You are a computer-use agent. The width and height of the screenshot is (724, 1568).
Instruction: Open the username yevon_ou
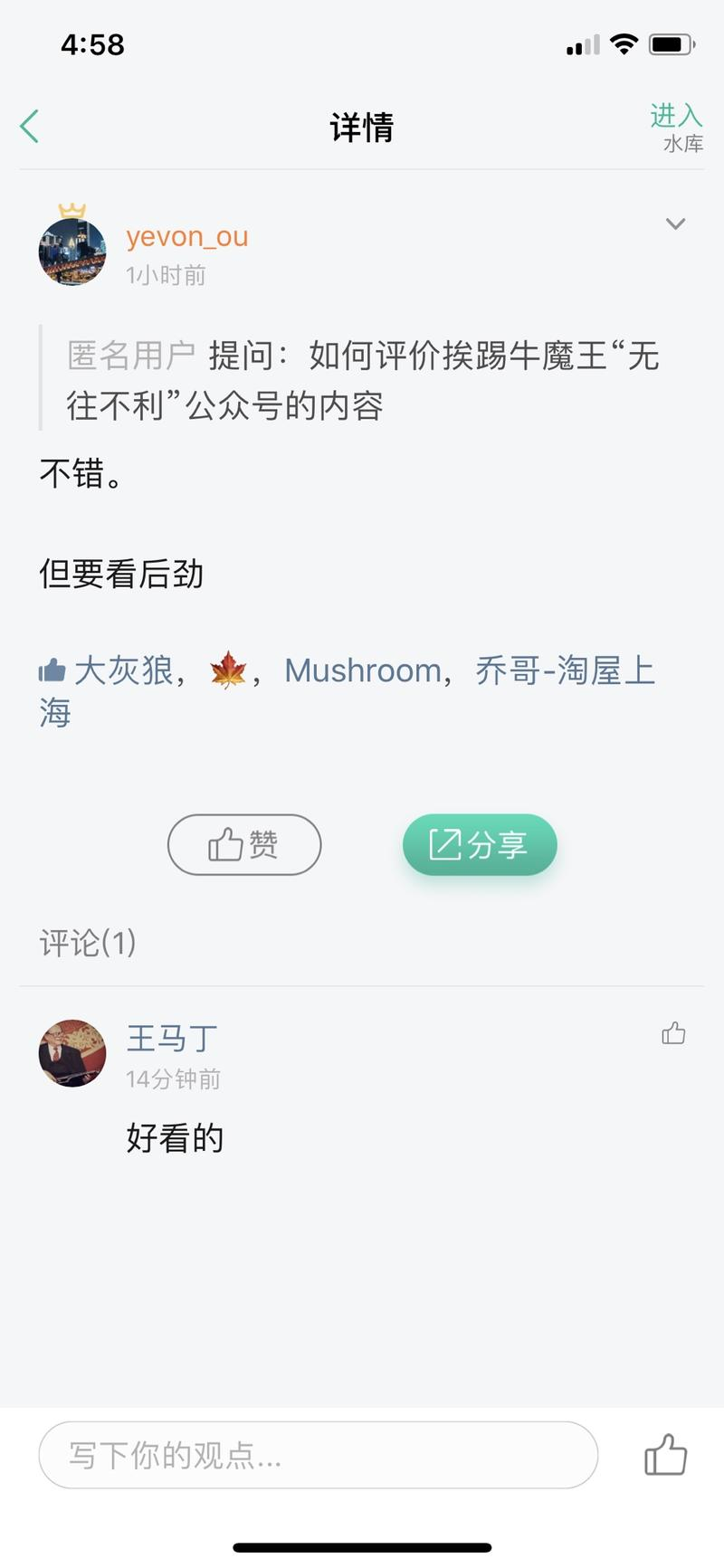point(186,236)
